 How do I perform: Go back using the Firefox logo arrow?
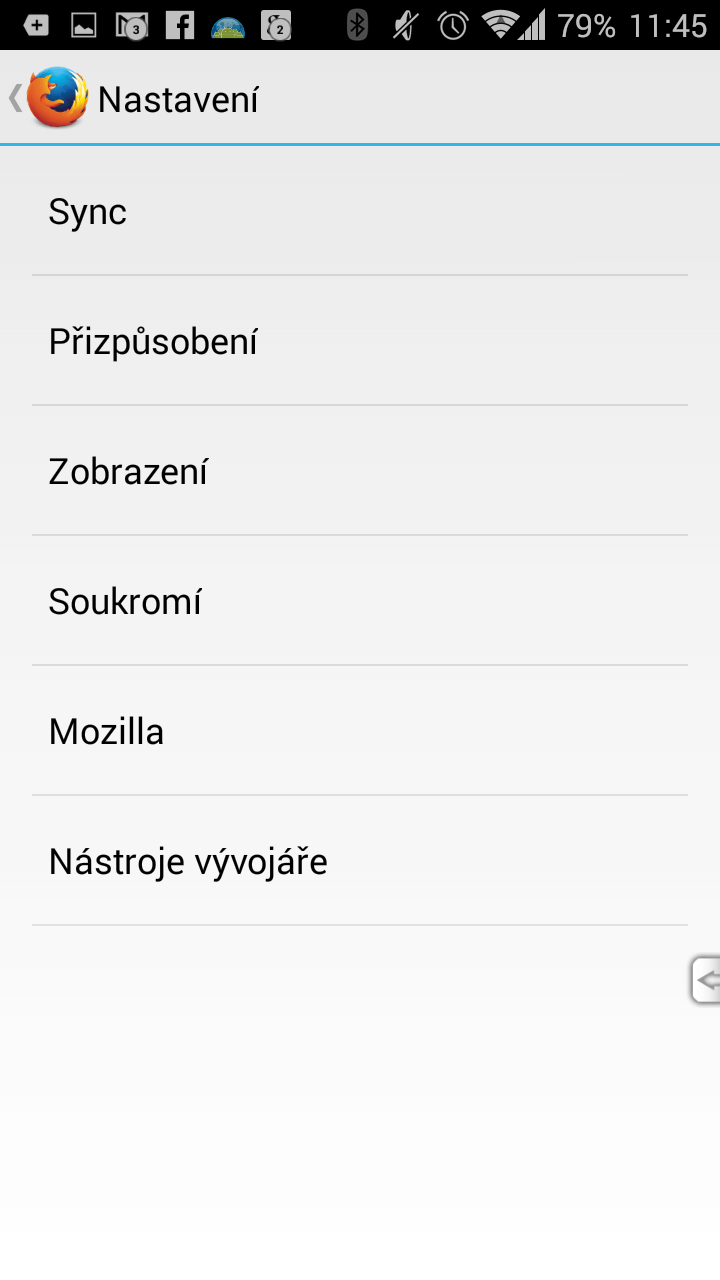click(48, 98)
